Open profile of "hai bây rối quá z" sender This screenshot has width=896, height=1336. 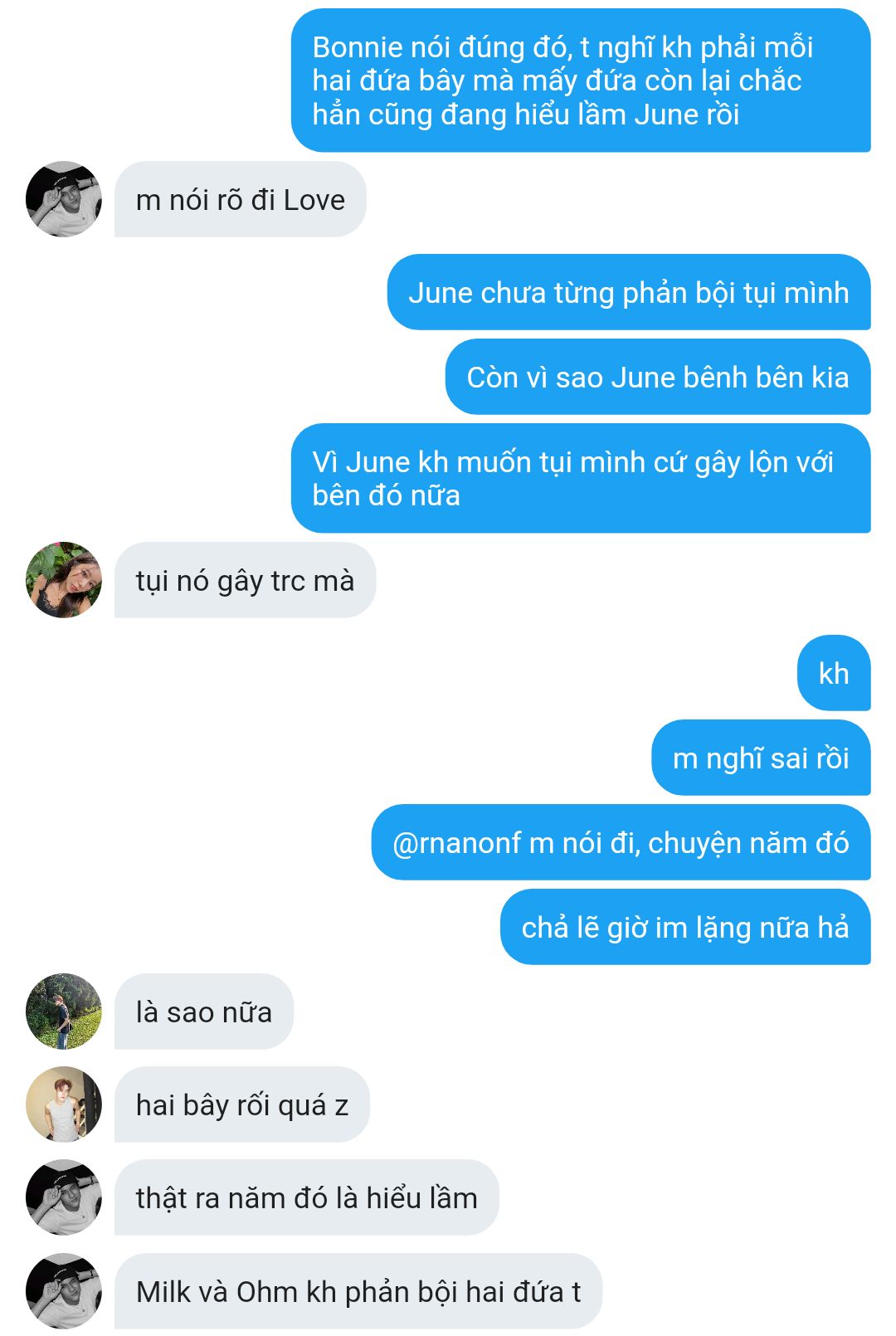tap(64, 1104)
